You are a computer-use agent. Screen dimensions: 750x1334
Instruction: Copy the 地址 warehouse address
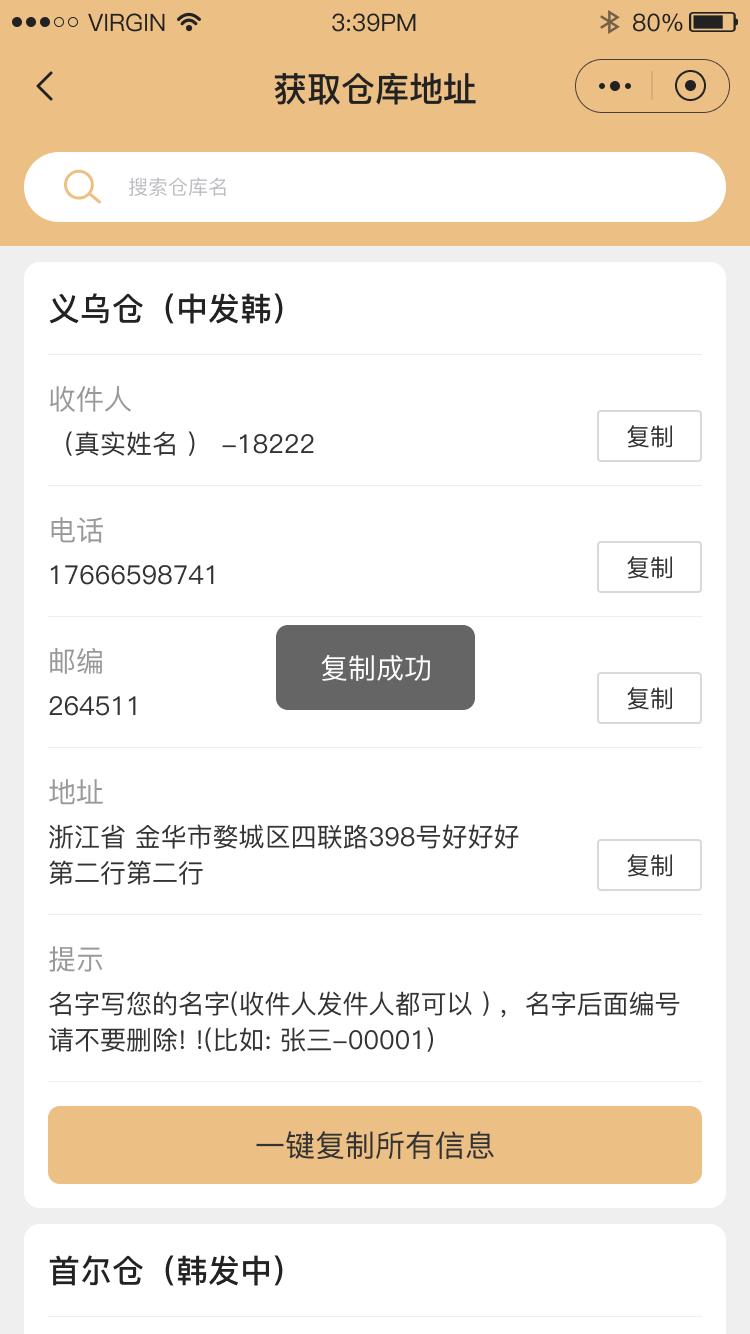649,865
